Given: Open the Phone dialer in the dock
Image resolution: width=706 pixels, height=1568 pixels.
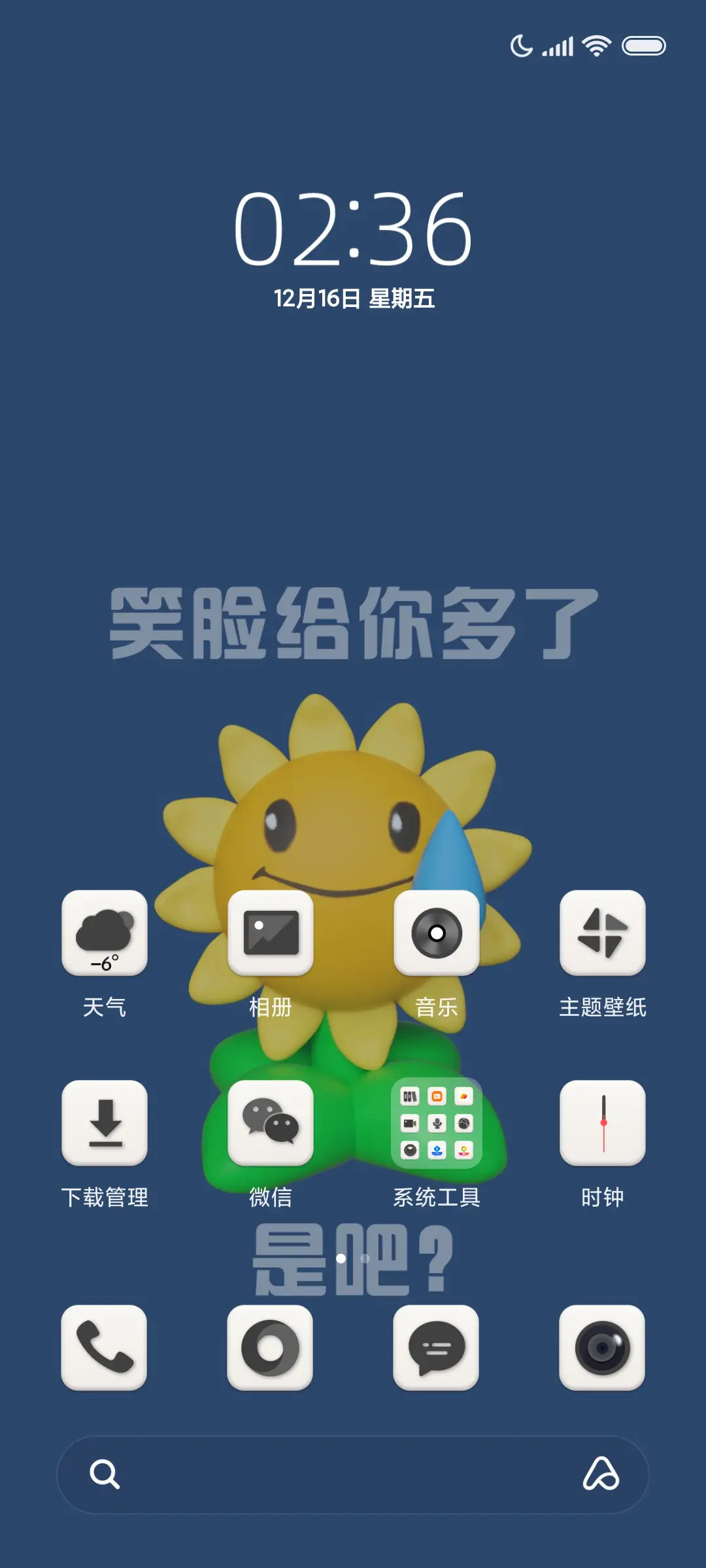Looking at the screenshot, I should [105, 1349].
